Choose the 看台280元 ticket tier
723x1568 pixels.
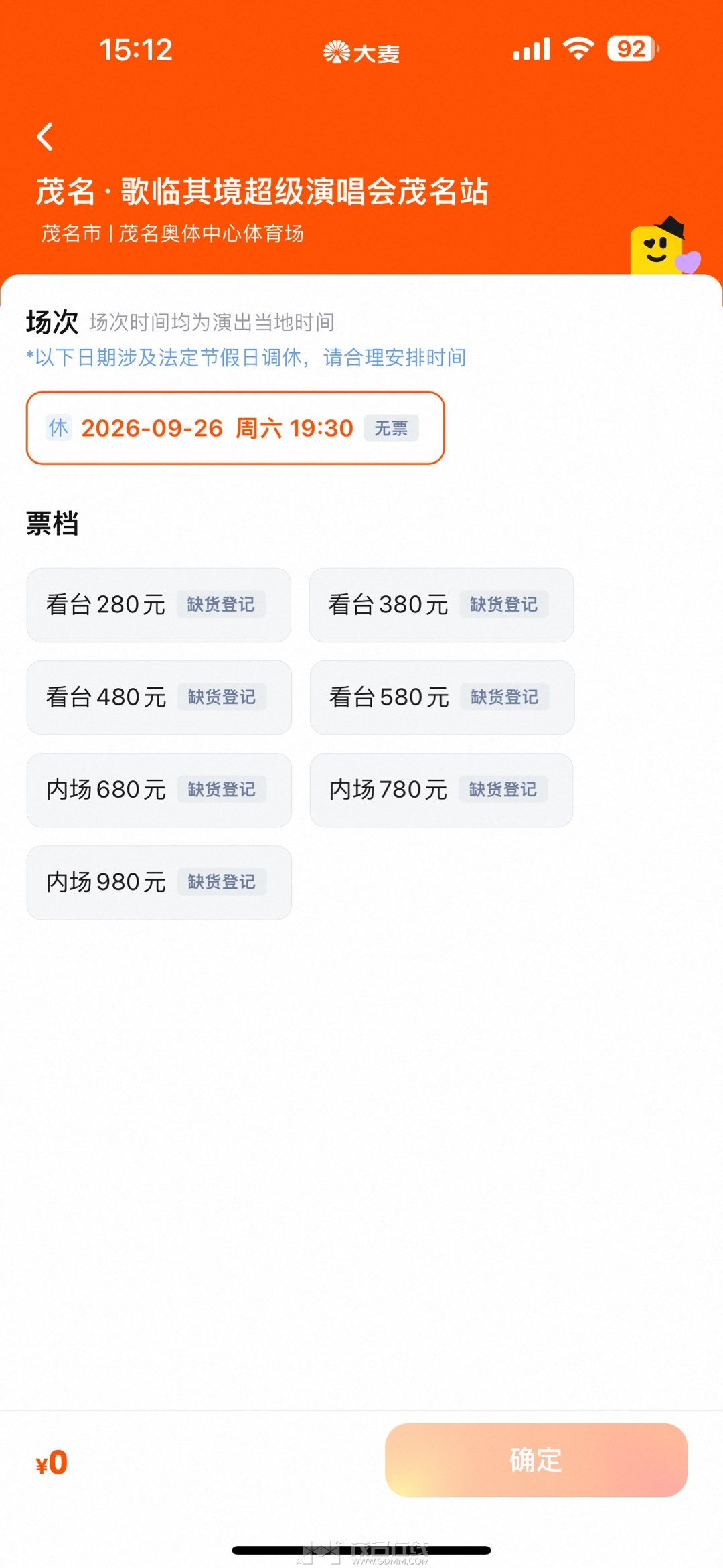click(159, 605)
